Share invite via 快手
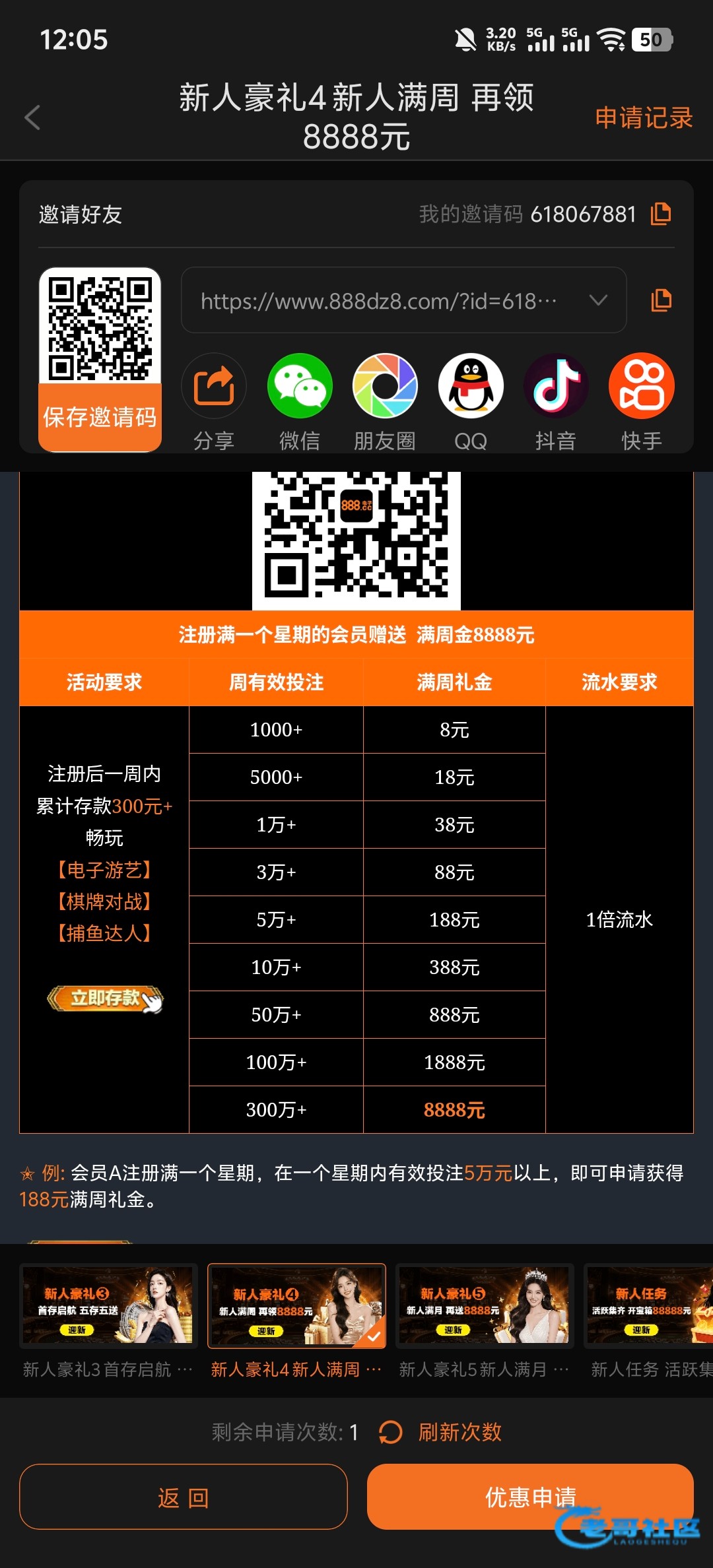 tap(641, 387)
